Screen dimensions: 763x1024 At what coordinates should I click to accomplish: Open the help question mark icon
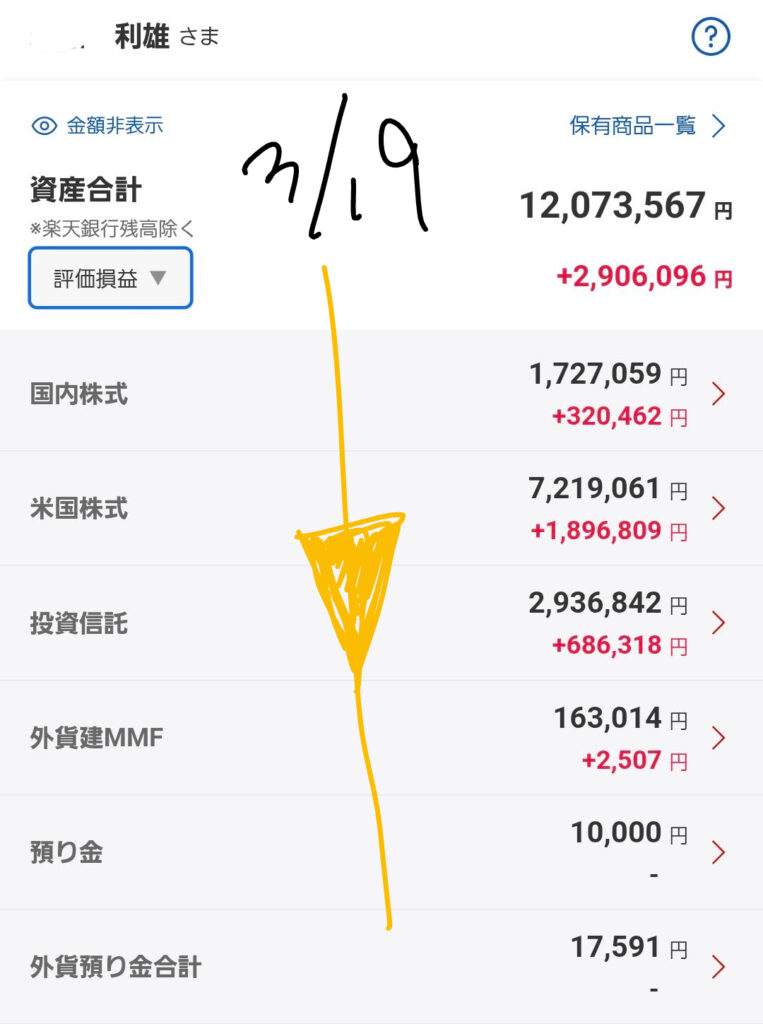(711, 38)
